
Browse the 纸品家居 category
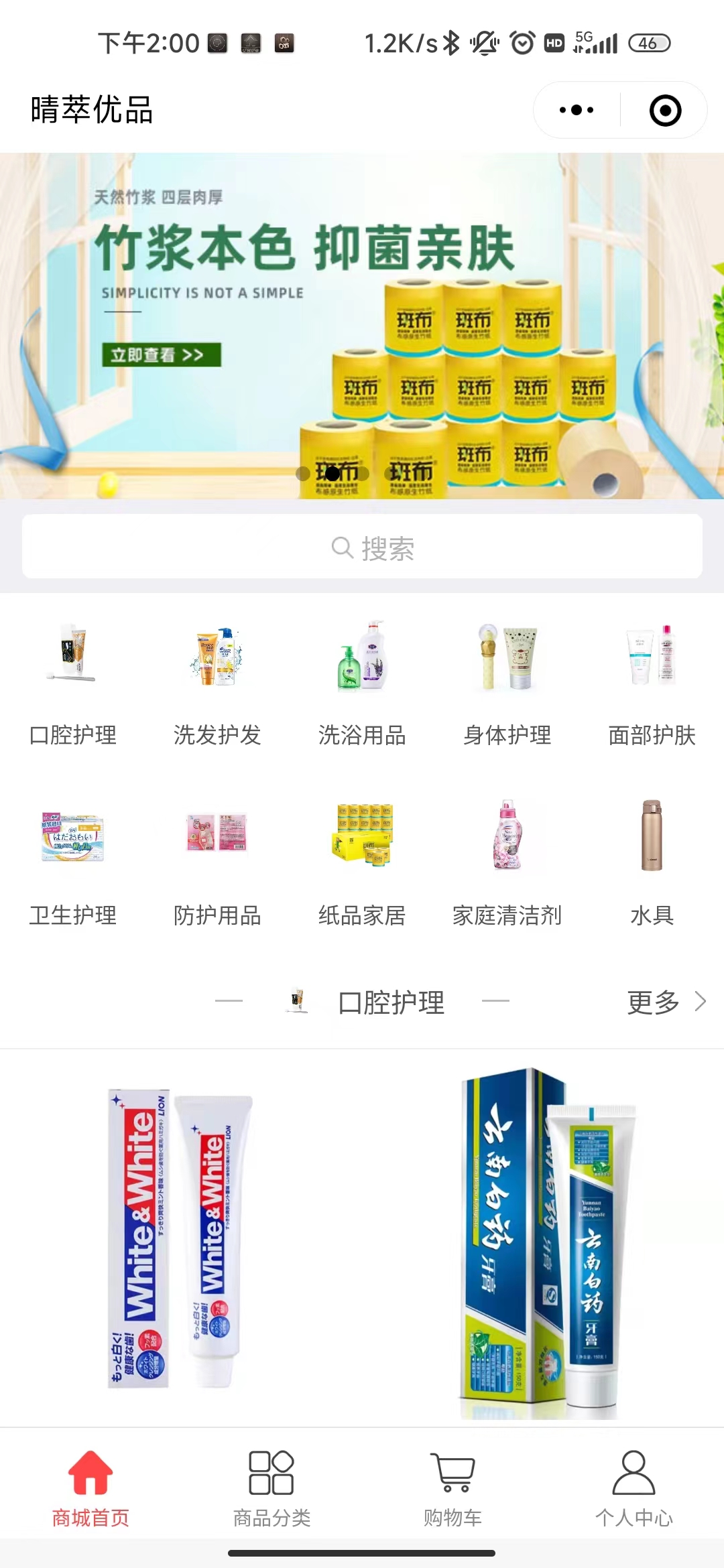[362, 863]
